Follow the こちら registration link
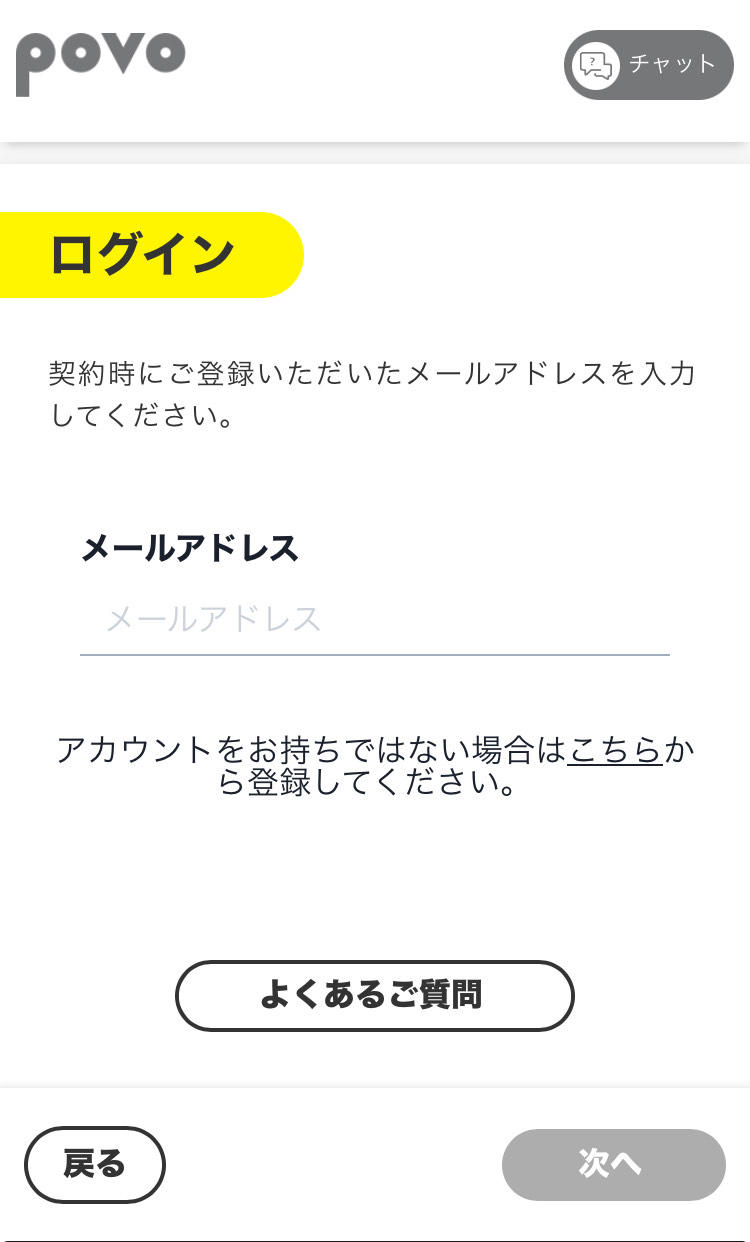The height and width of the screenshot is (1242, 750). click(x=614, y=749)
